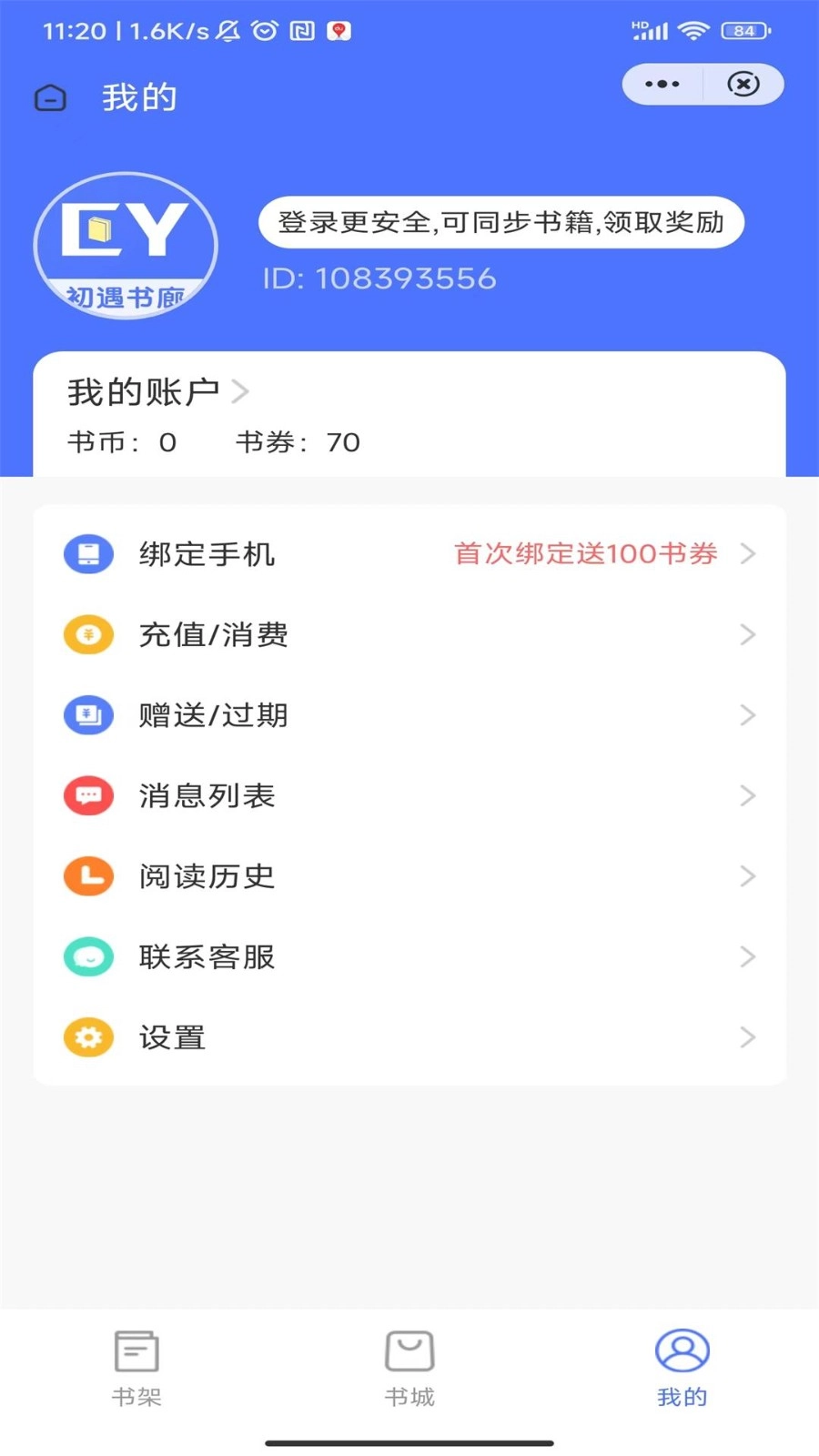The width and height of the screenshot is (819, 1456).
Task: Open the three-dot more options menu
Action: pos(662,84)
